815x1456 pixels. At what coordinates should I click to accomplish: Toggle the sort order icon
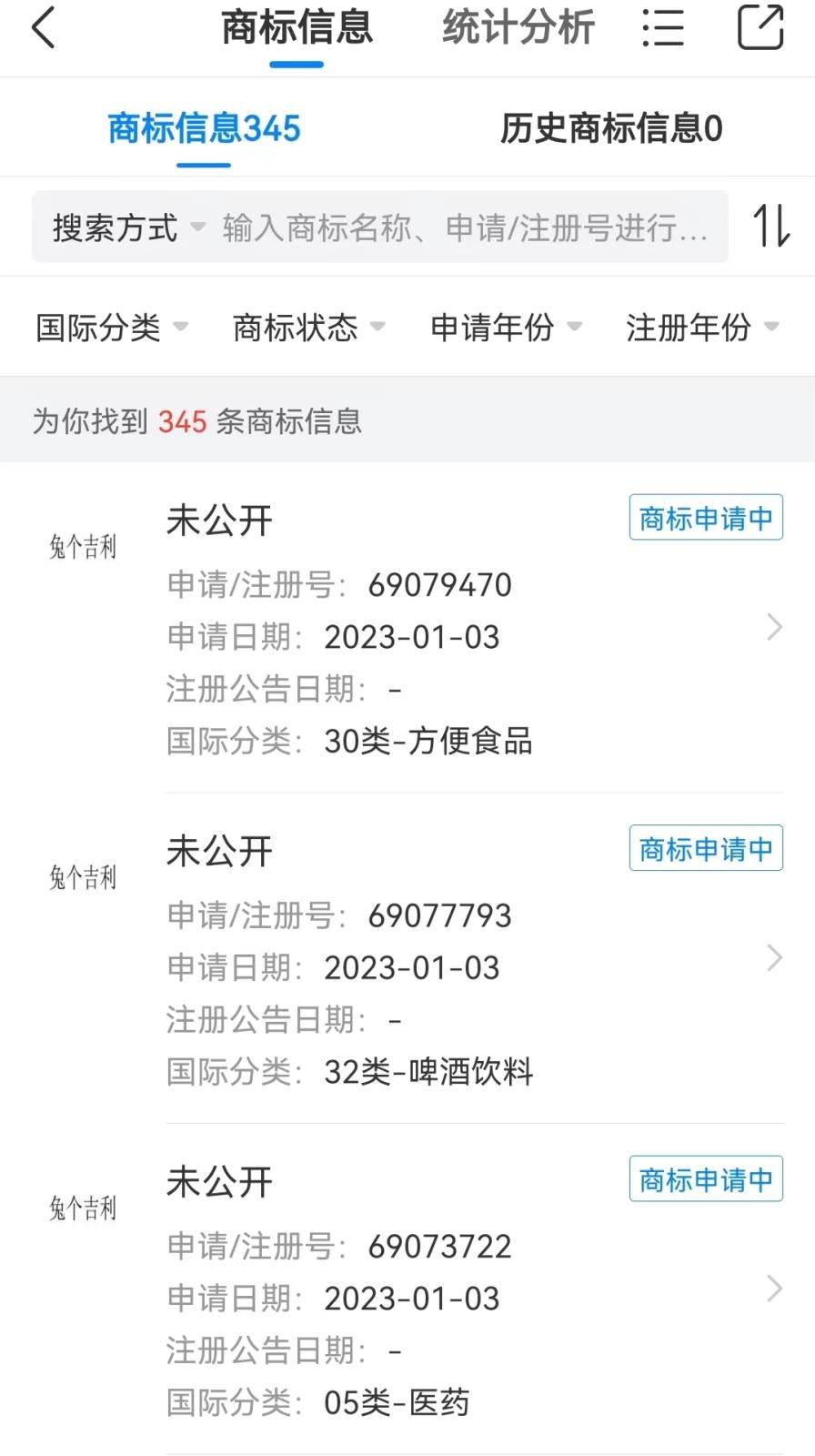pos(771,226)
